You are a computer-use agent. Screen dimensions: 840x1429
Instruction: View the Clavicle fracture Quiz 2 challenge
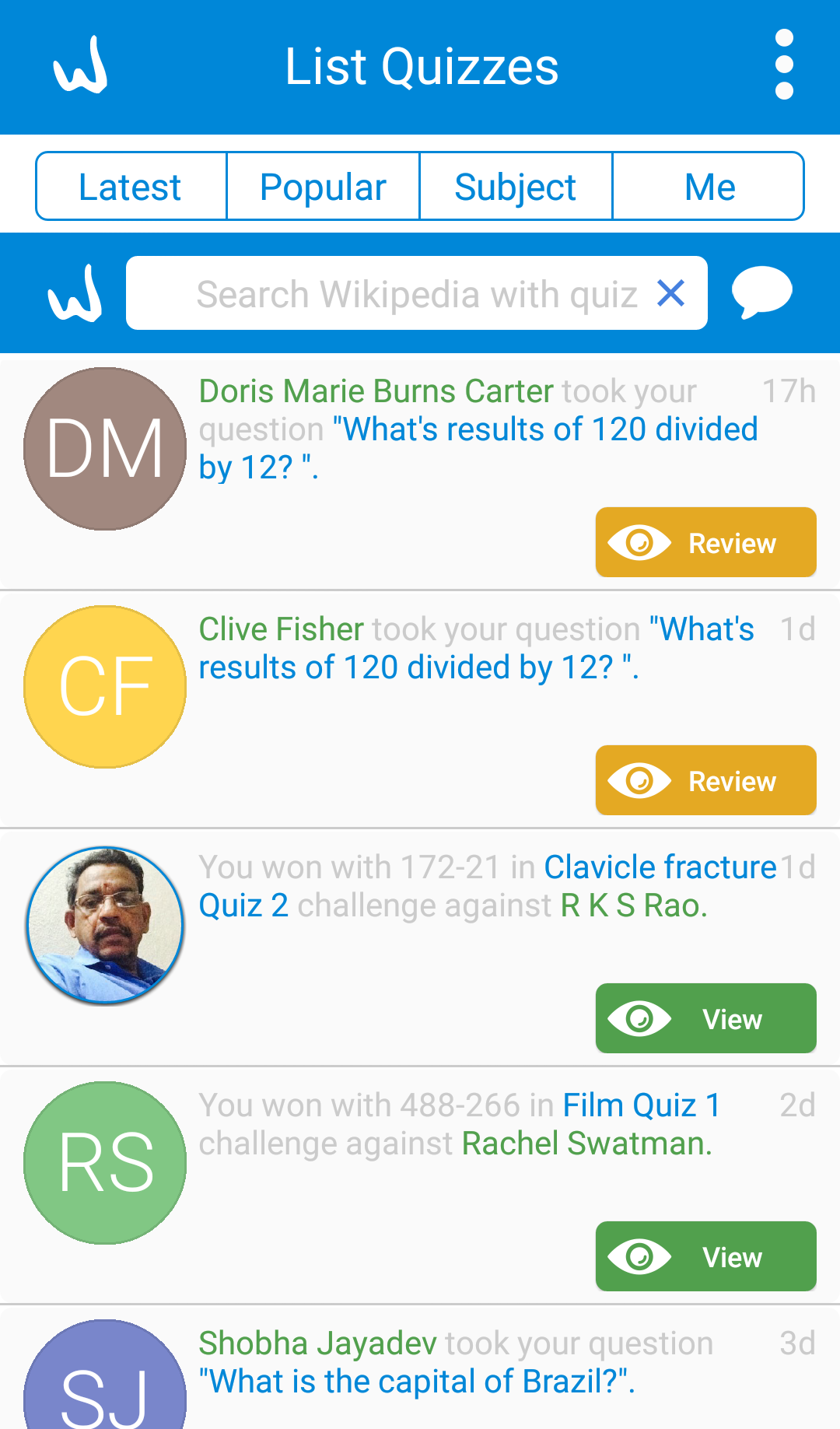tap(705, 1019)
